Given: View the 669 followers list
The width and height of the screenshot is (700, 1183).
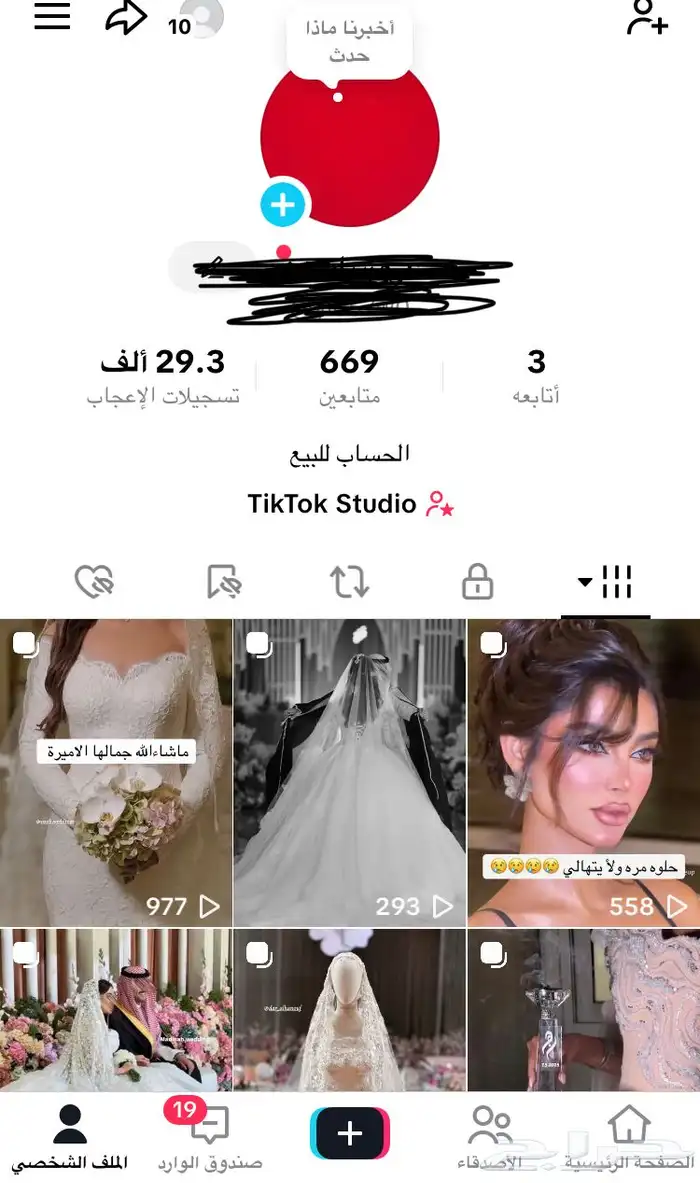Looking at the screenshot, I should pyautogui.click(x=349, y=376).
